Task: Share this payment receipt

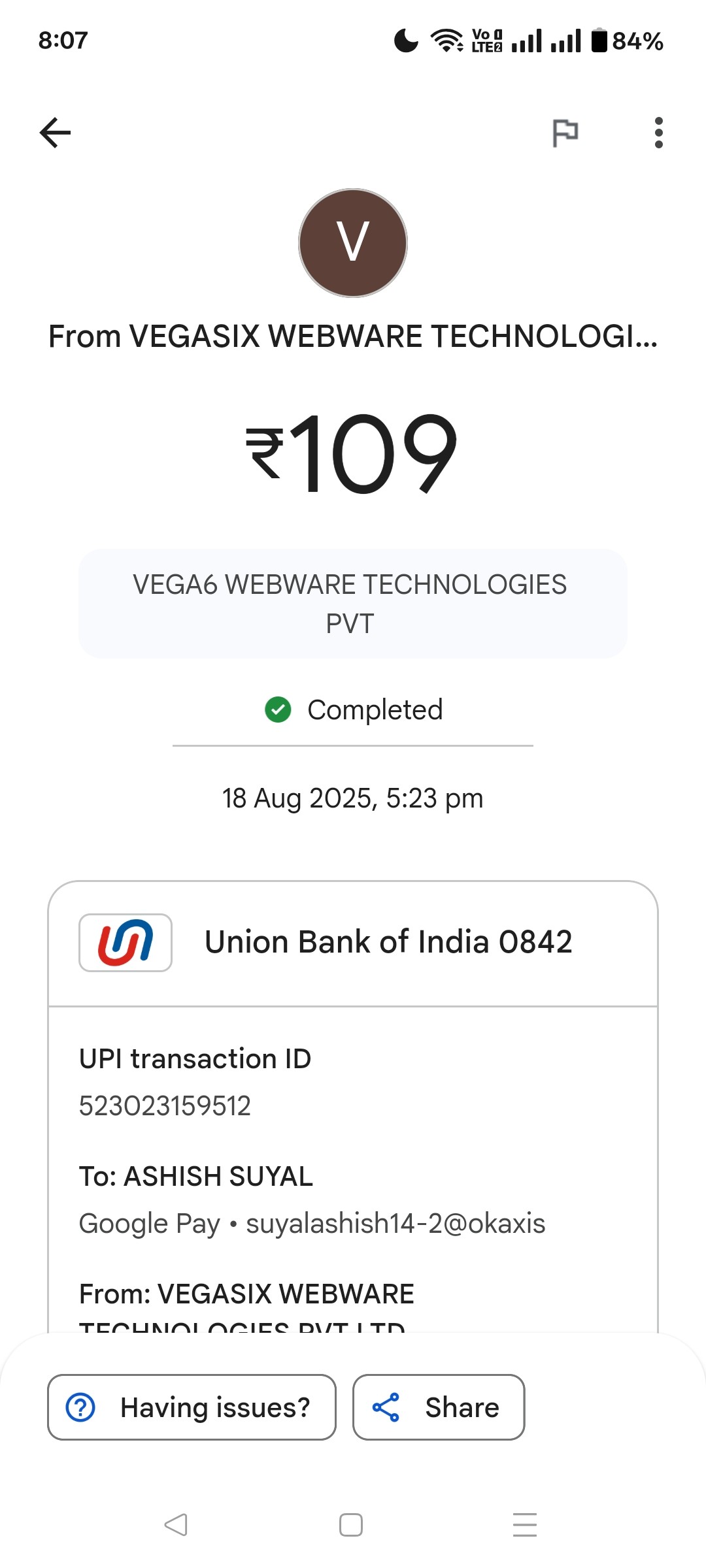Action: point(439,1407)
